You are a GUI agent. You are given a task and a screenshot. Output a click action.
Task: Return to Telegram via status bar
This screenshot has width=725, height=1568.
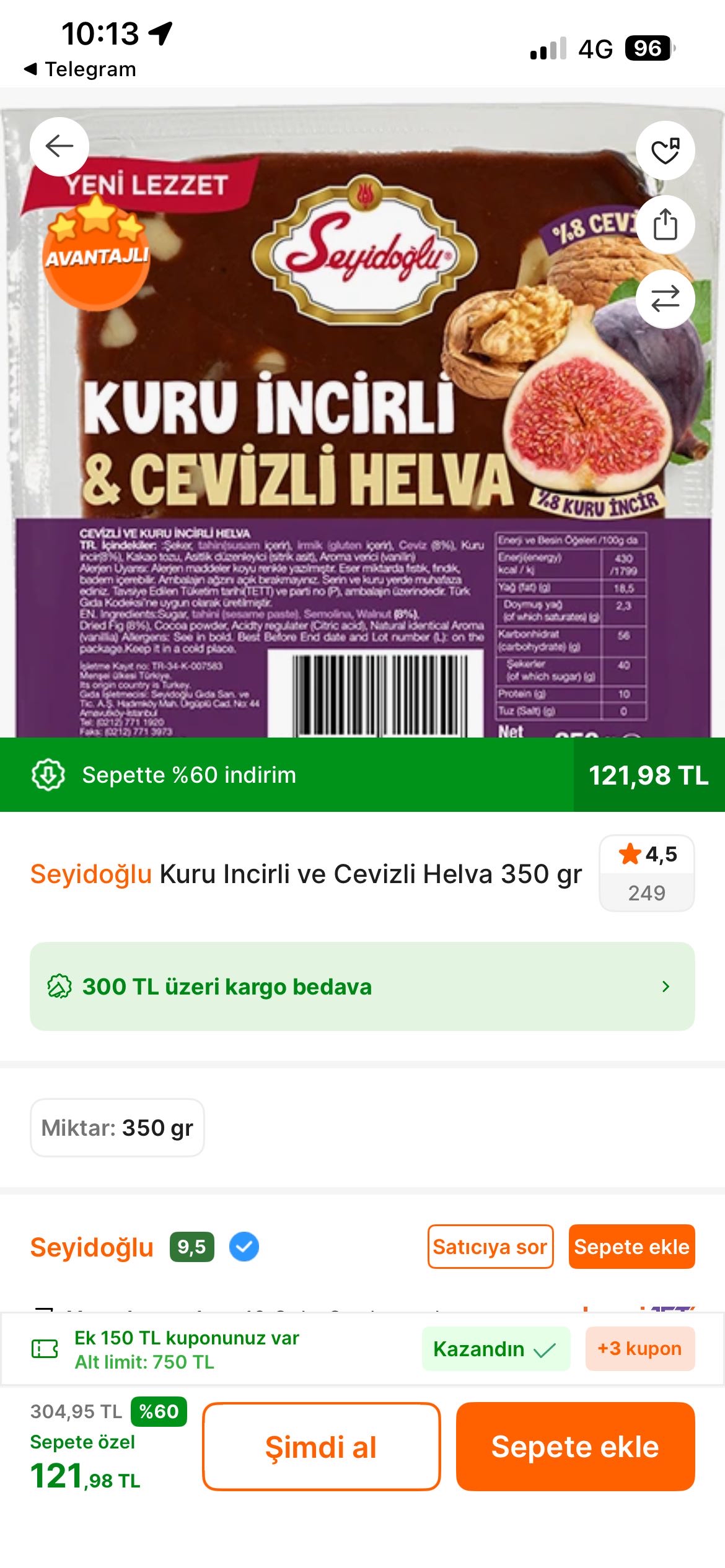tap(81, 69)
